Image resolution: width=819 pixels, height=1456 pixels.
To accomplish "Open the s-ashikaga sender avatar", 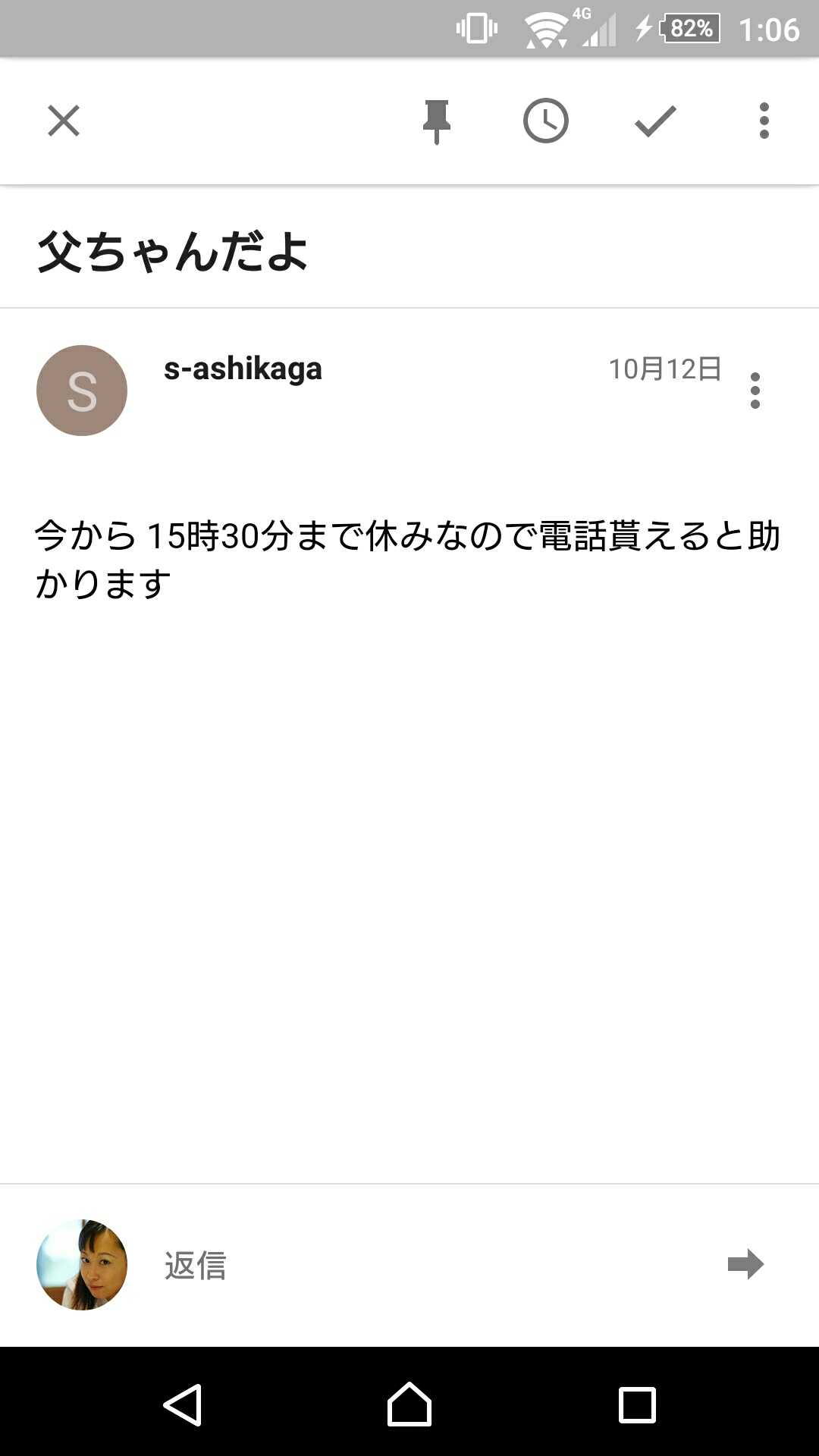I will click(x=82, y=391).
